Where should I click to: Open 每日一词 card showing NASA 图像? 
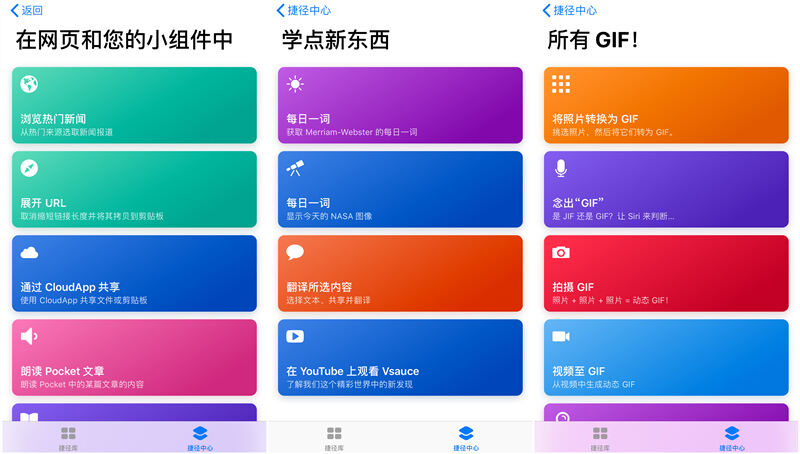[x=400, y=189]
